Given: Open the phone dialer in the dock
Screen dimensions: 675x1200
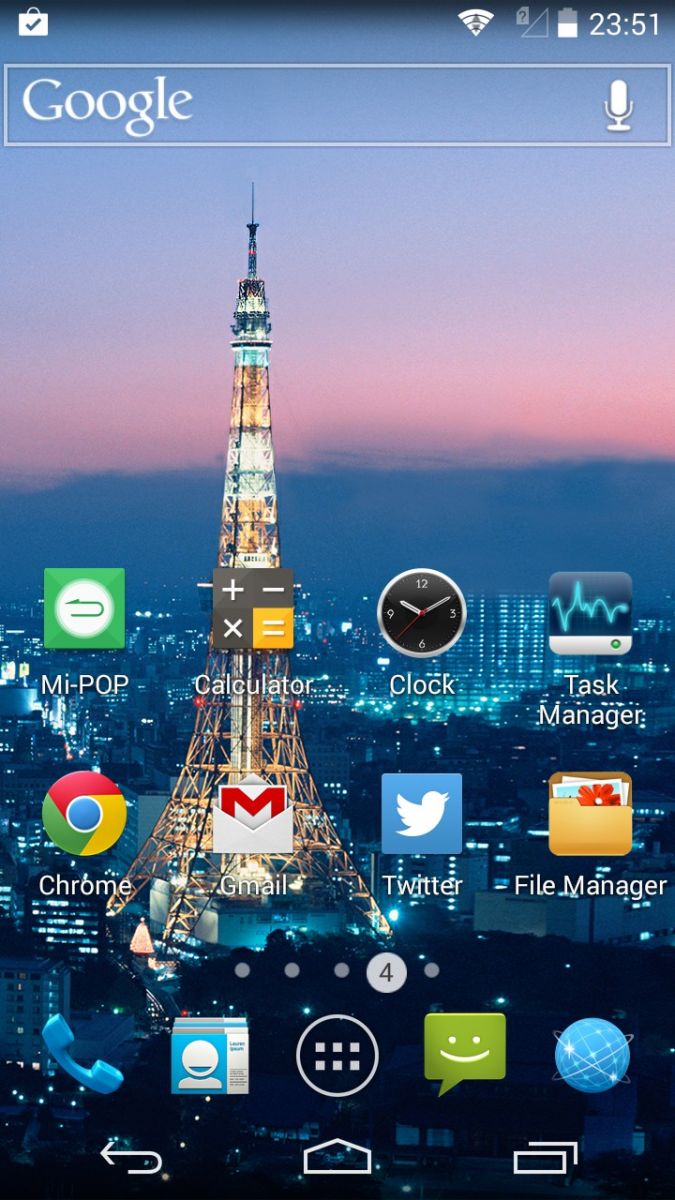Looking at the screenshot, I should pyautogui.click(x=82, y=1055).
